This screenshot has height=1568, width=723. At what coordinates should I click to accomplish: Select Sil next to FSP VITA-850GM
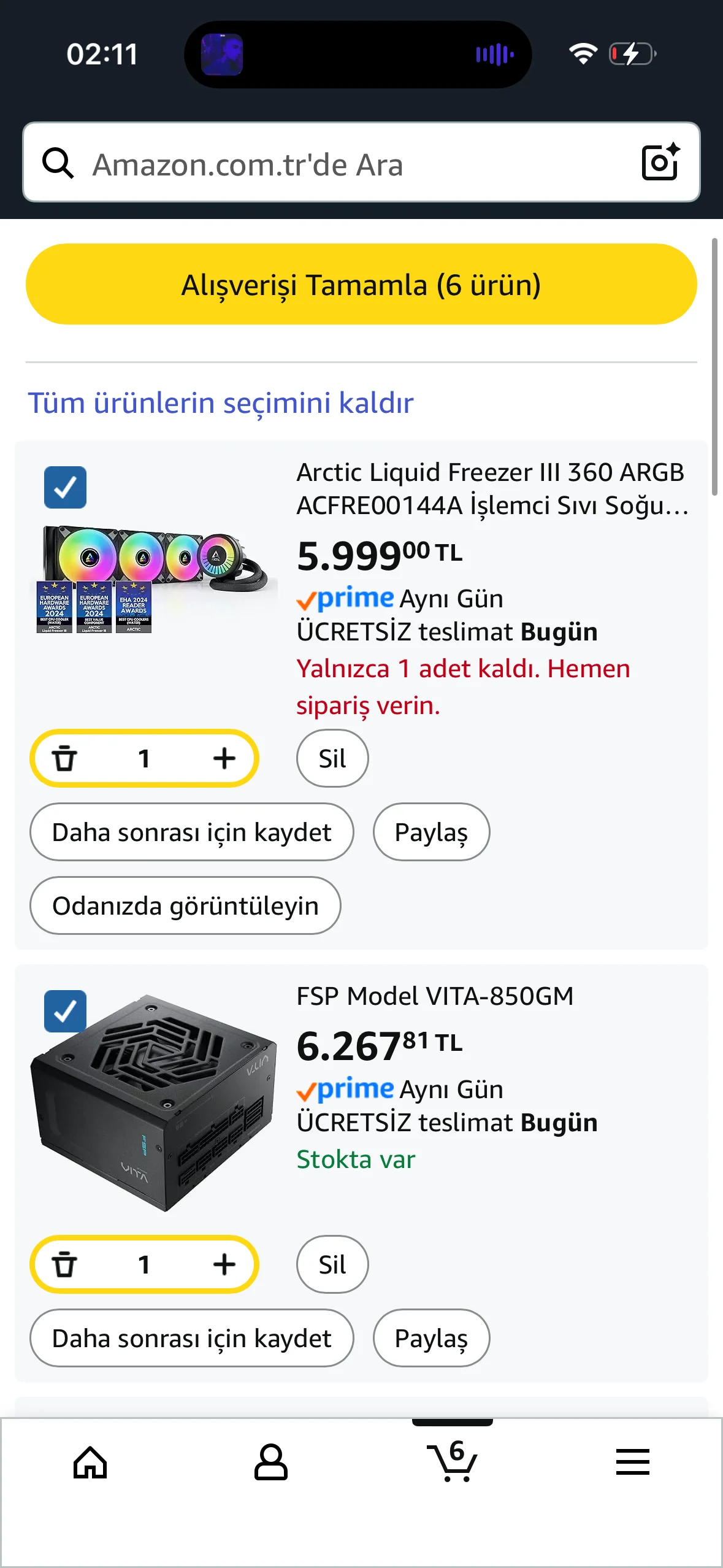332,1264
